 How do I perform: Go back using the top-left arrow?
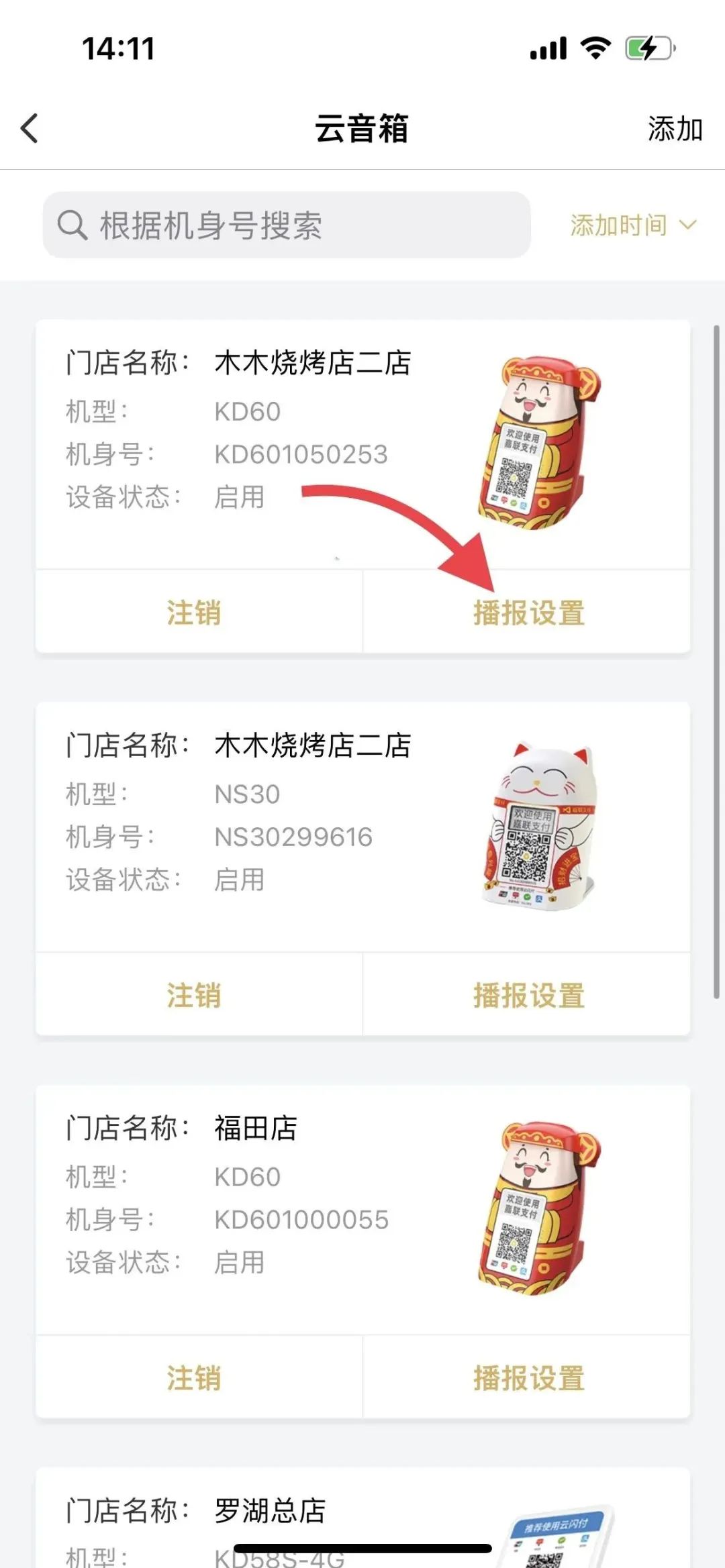(x=30, y=128)
